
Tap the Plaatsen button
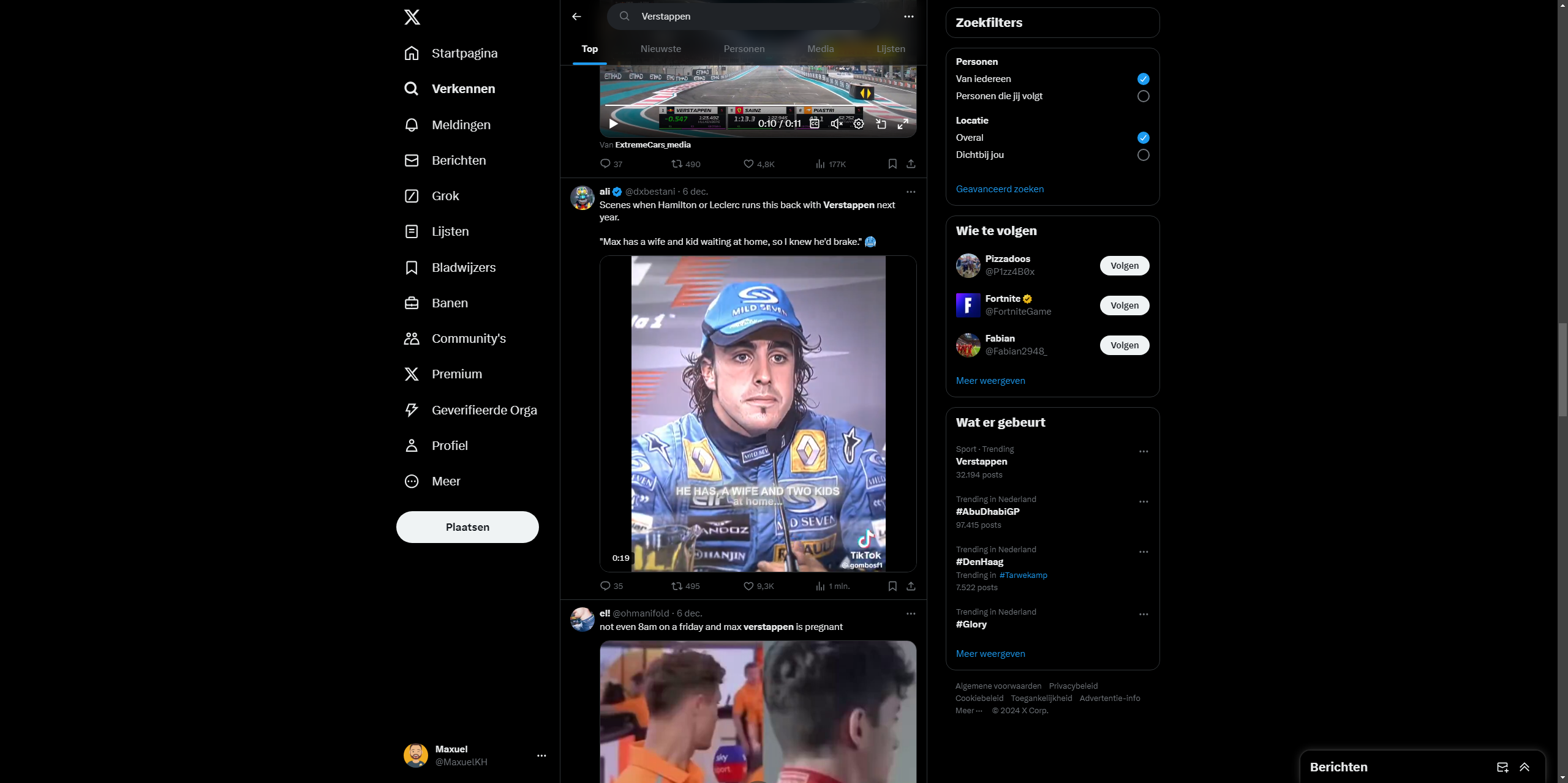coord(467,527)
